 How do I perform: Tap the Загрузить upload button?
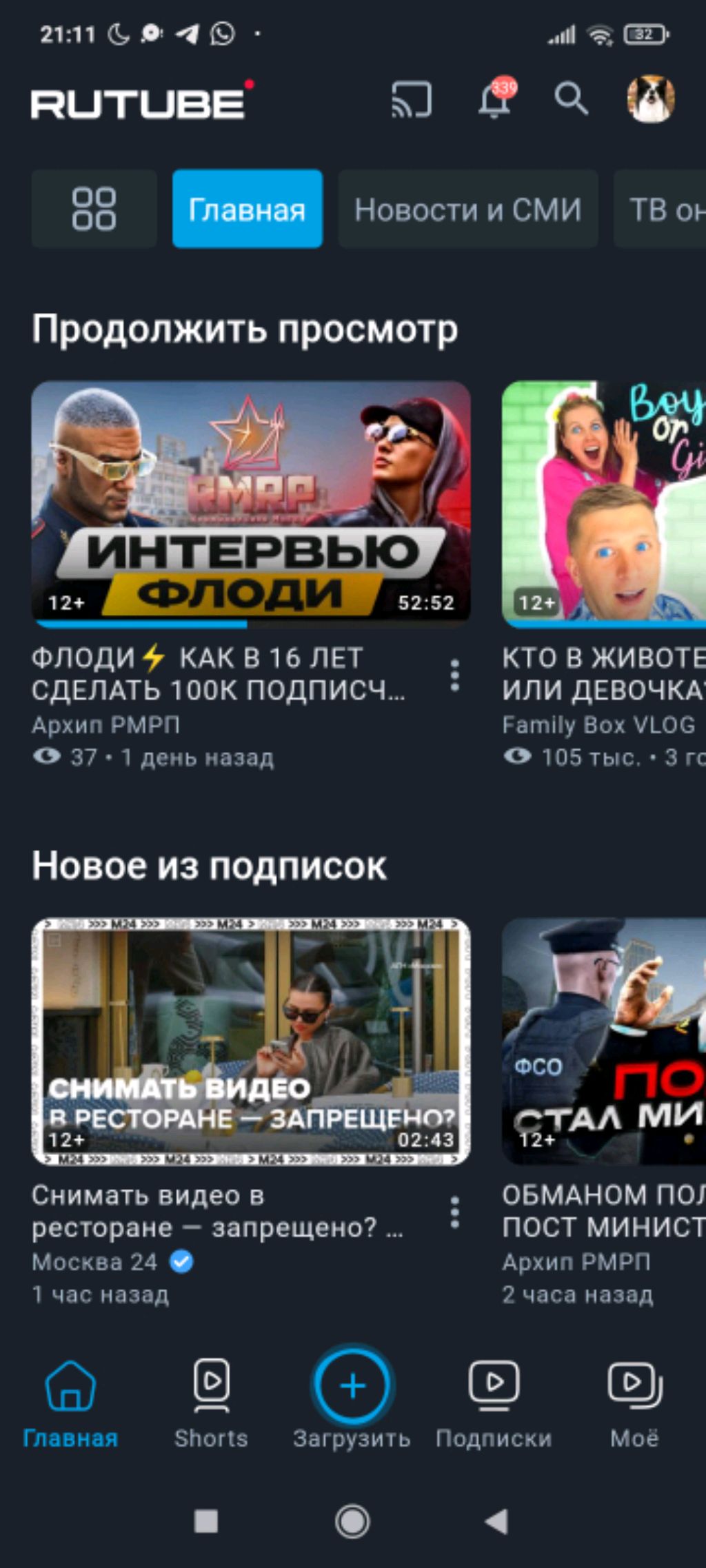click(352, 1387)
